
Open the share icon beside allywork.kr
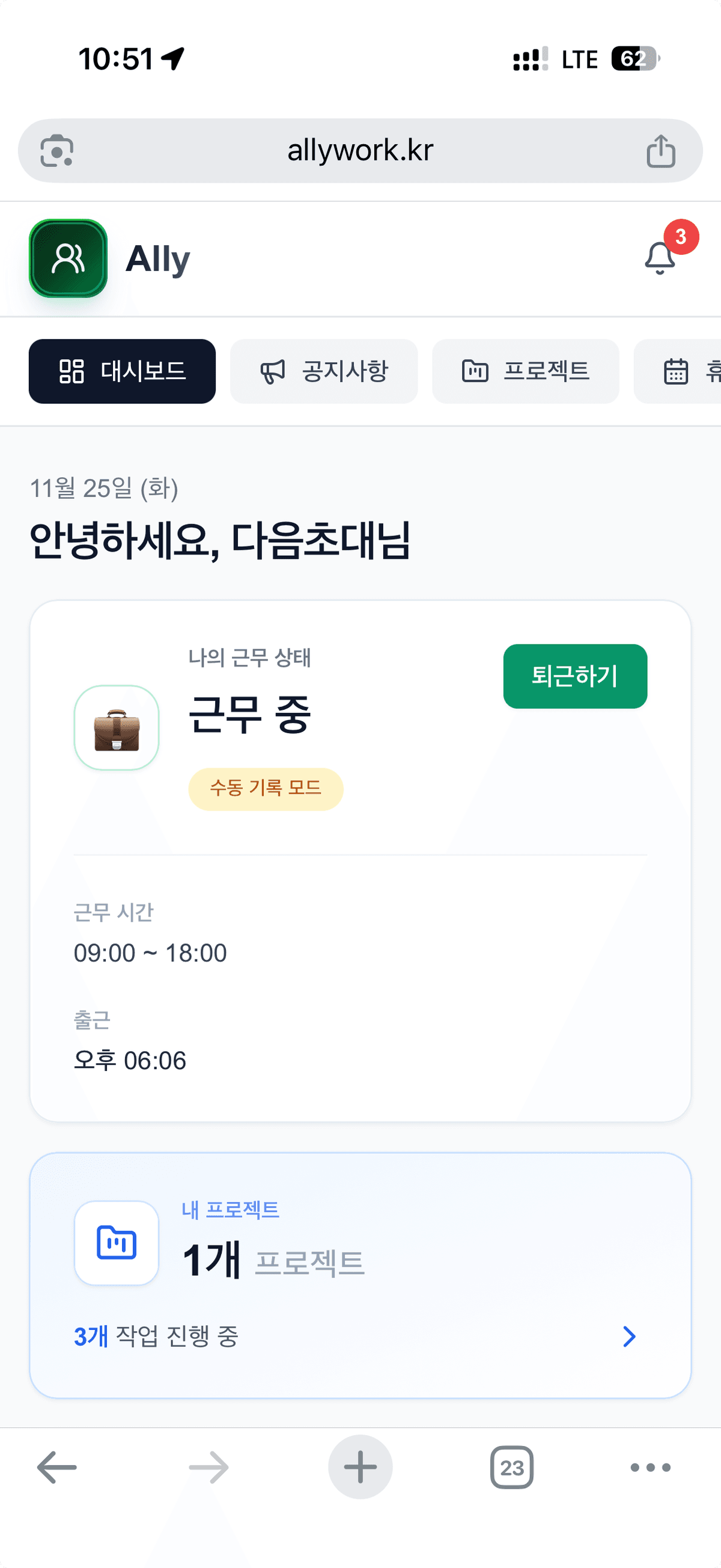coord(663,150)
